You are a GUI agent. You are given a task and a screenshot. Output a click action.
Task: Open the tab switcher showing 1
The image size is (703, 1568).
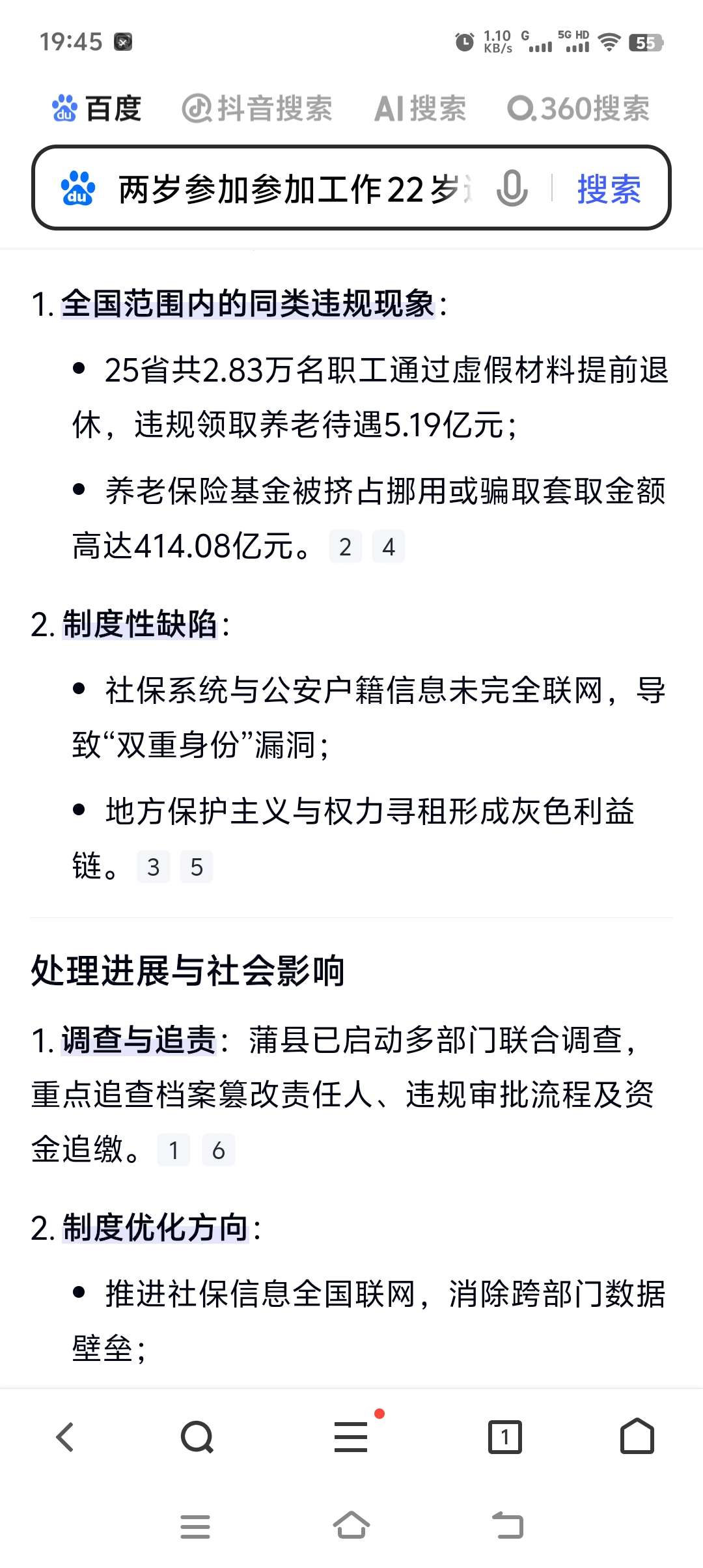click(x=505, y=1437)
